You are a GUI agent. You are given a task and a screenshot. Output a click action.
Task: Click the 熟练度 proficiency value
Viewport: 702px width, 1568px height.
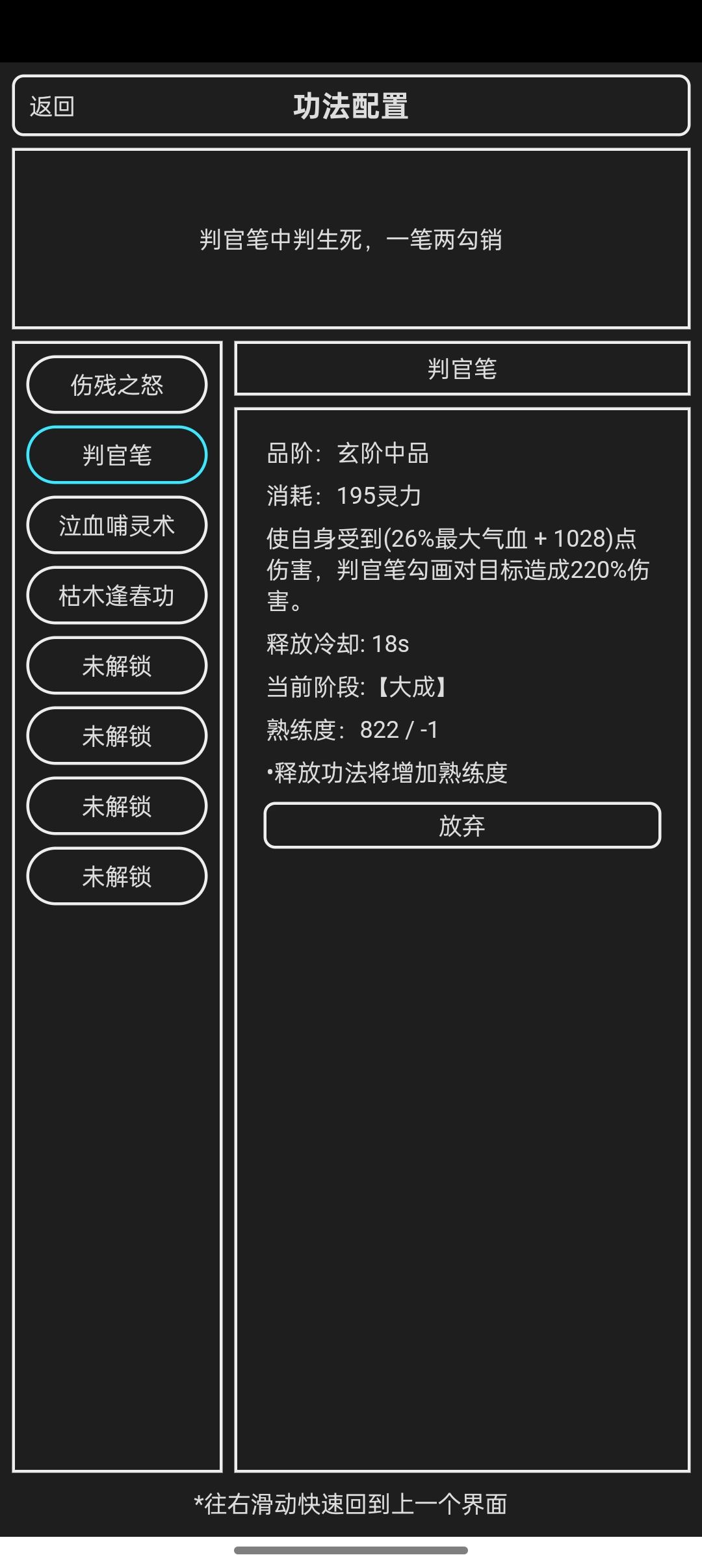tap(351, 729)
